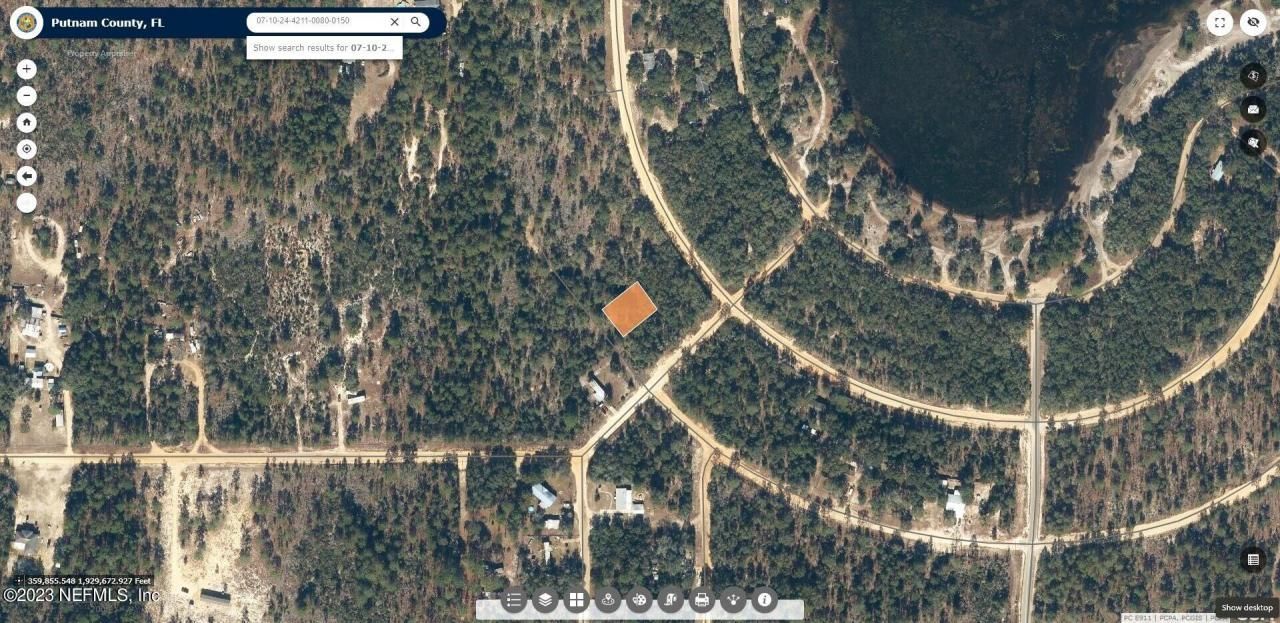
Task: Open the map layers panel
Action: pos(545,600)
